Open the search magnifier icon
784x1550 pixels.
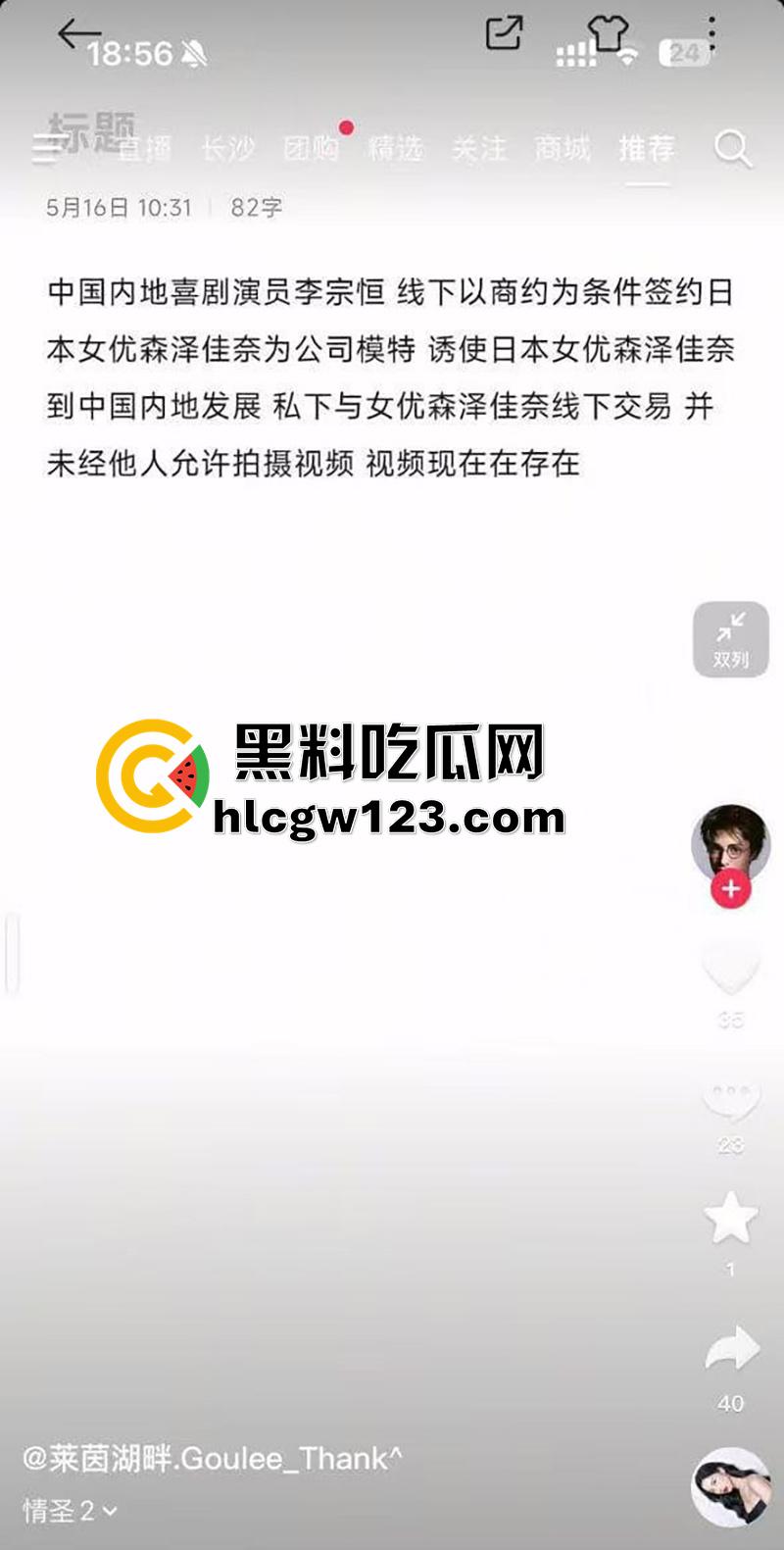tap(732, 150)
